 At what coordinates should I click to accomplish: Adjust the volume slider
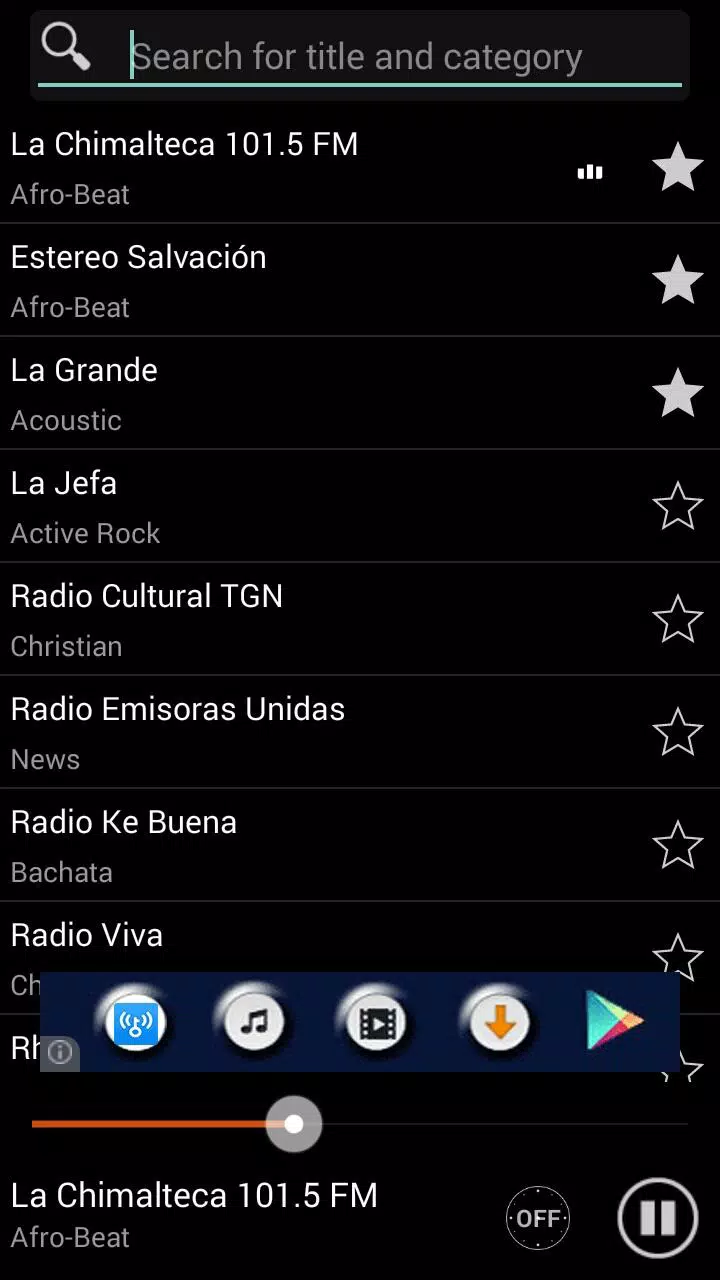coord(294,1124)
